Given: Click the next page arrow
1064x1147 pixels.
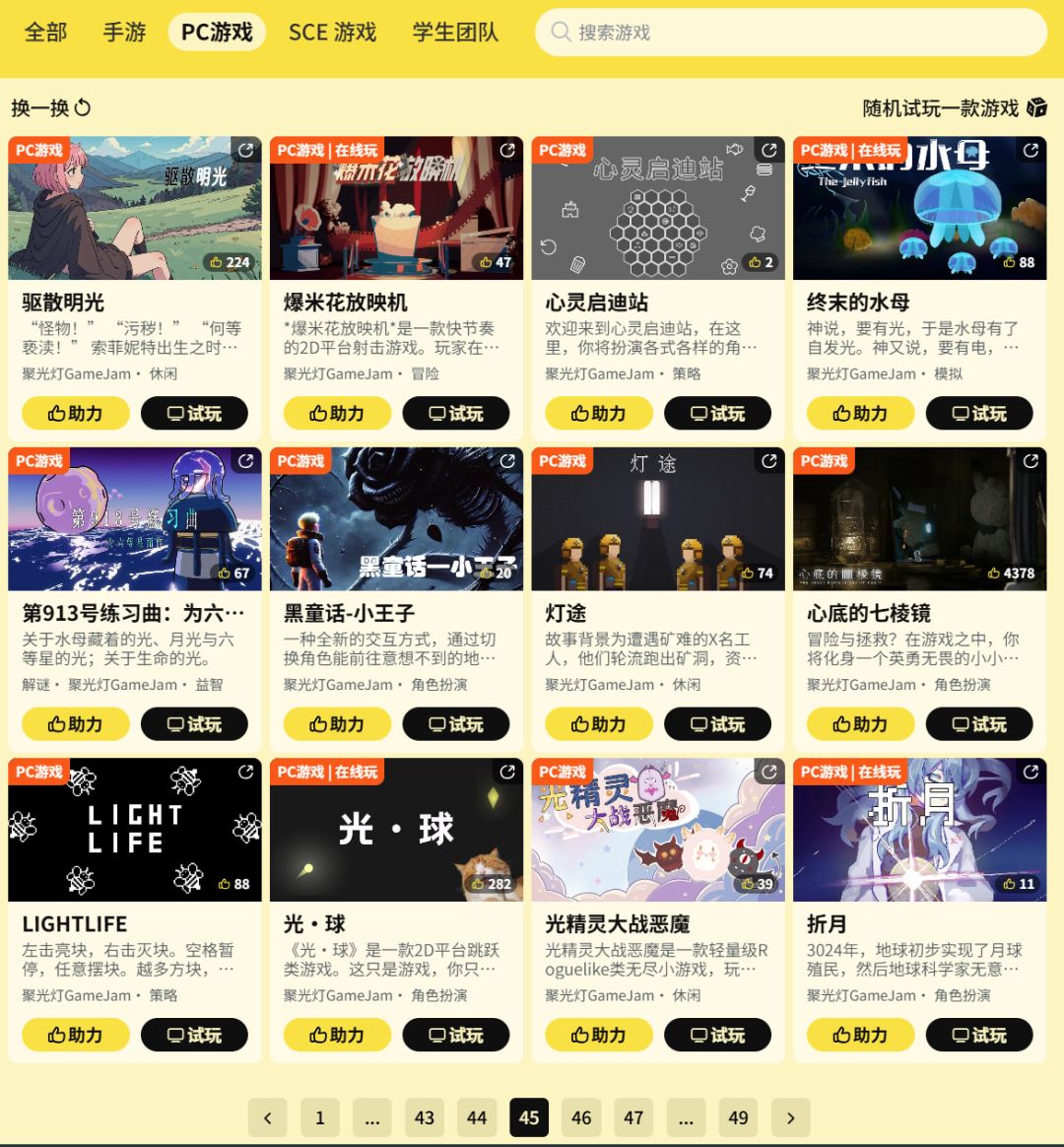Looking at the screenshot, I should point(790,1117).
